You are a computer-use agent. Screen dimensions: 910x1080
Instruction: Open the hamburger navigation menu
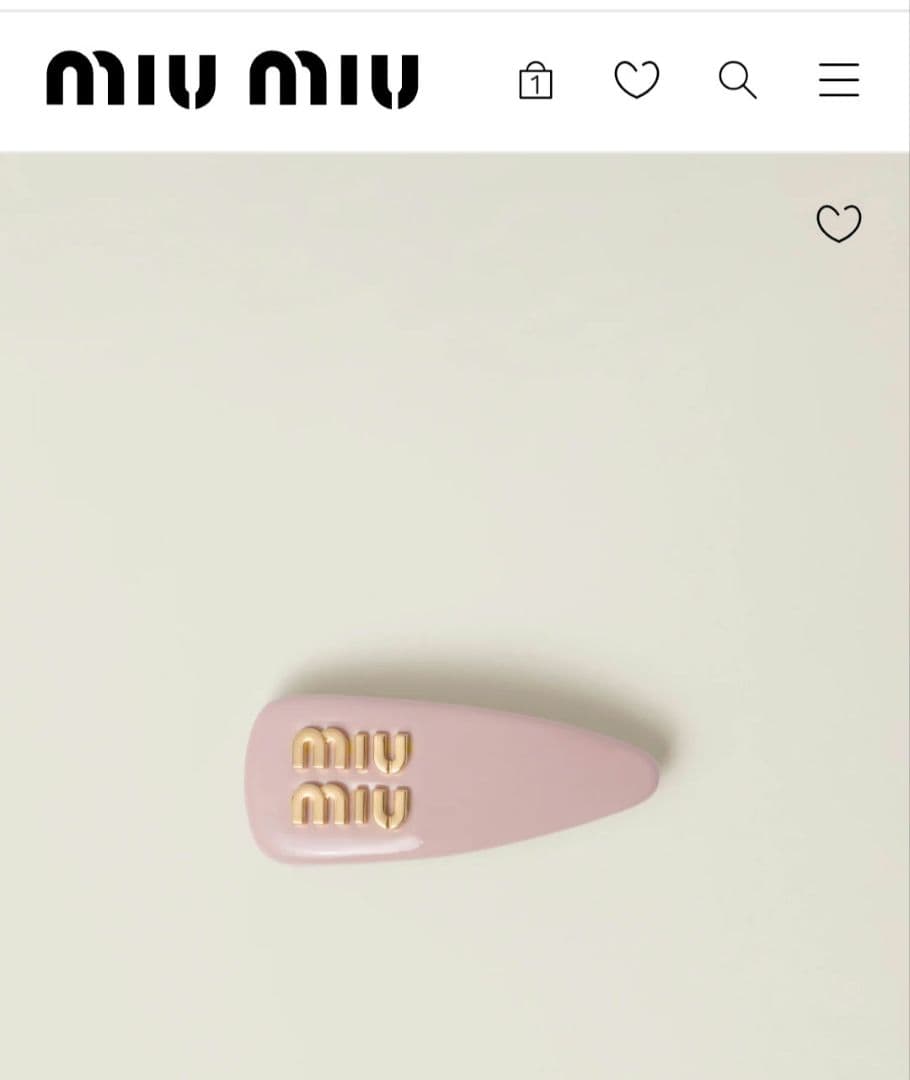tap(838, 80)
